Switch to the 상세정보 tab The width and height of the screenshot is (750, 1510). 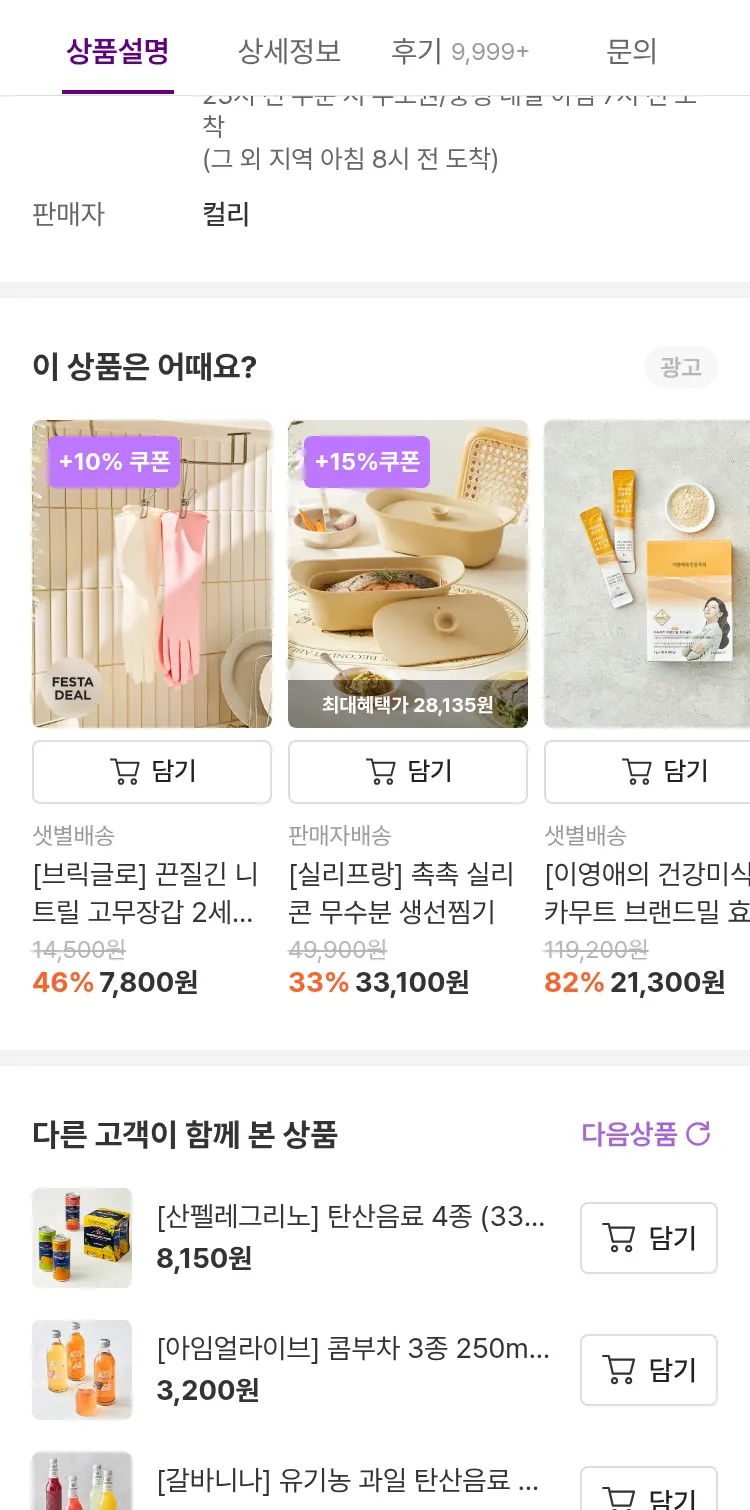coord(289,51)
